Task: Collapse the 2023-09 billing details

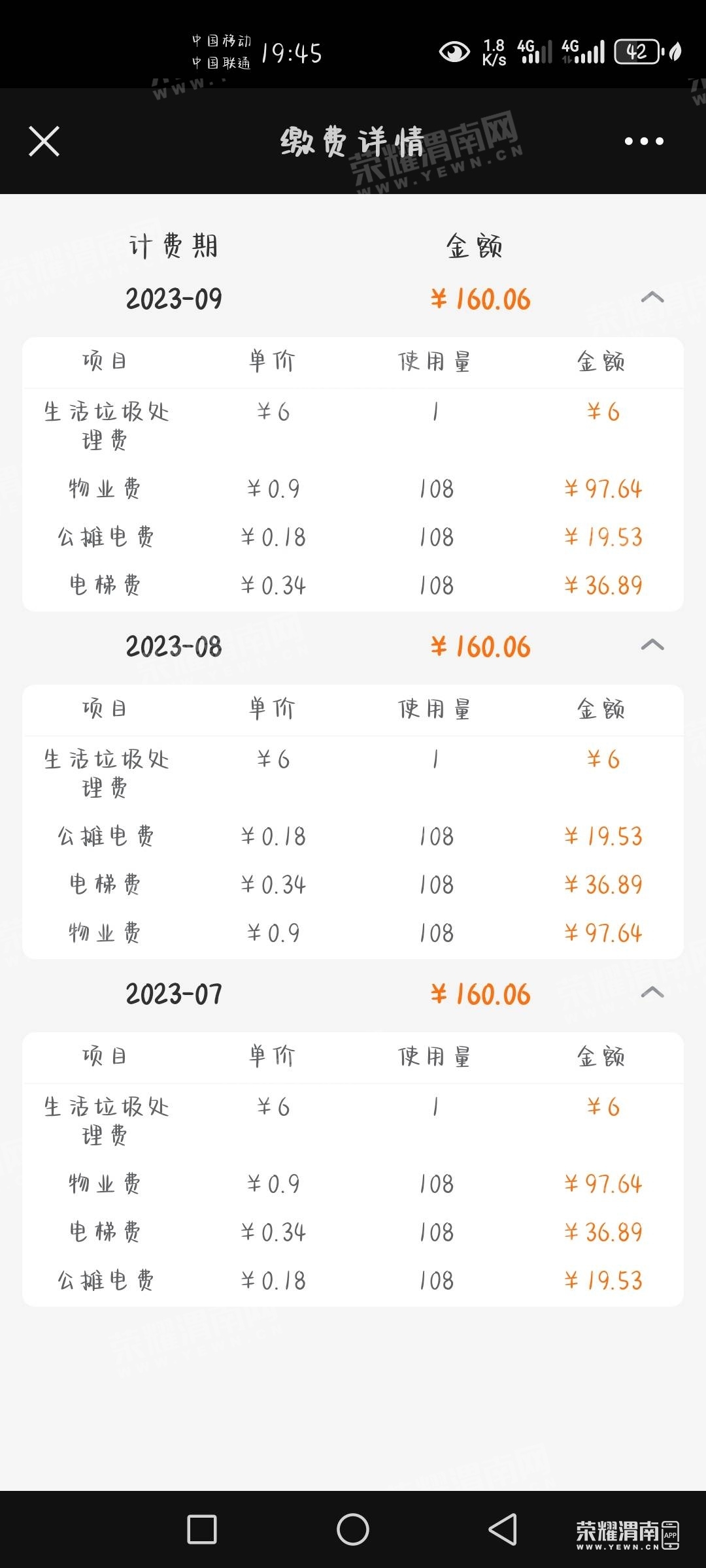Action: 652,298
